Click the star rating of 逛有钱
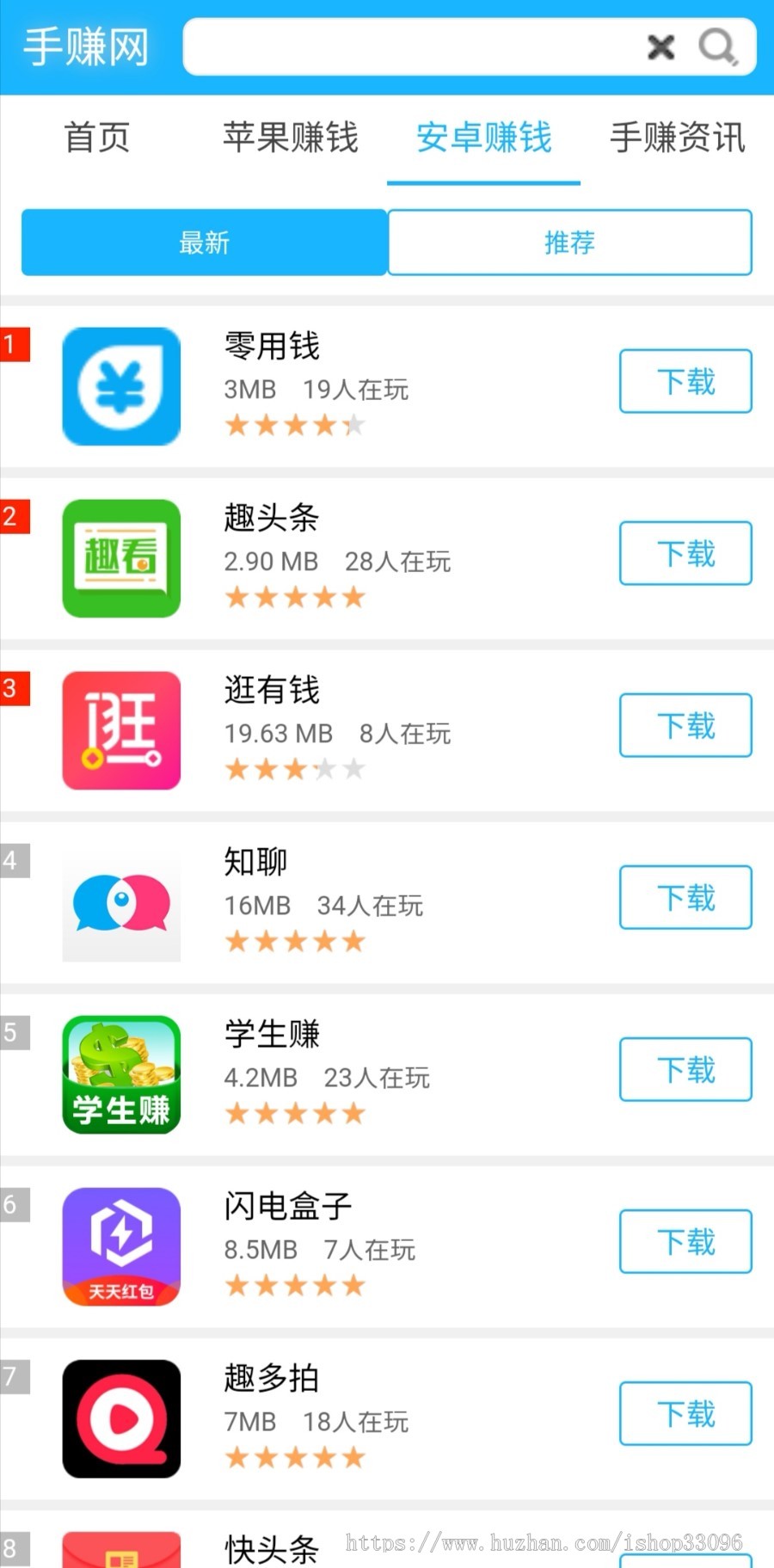This screenshot has width=774, height=1568. point(295,768)
